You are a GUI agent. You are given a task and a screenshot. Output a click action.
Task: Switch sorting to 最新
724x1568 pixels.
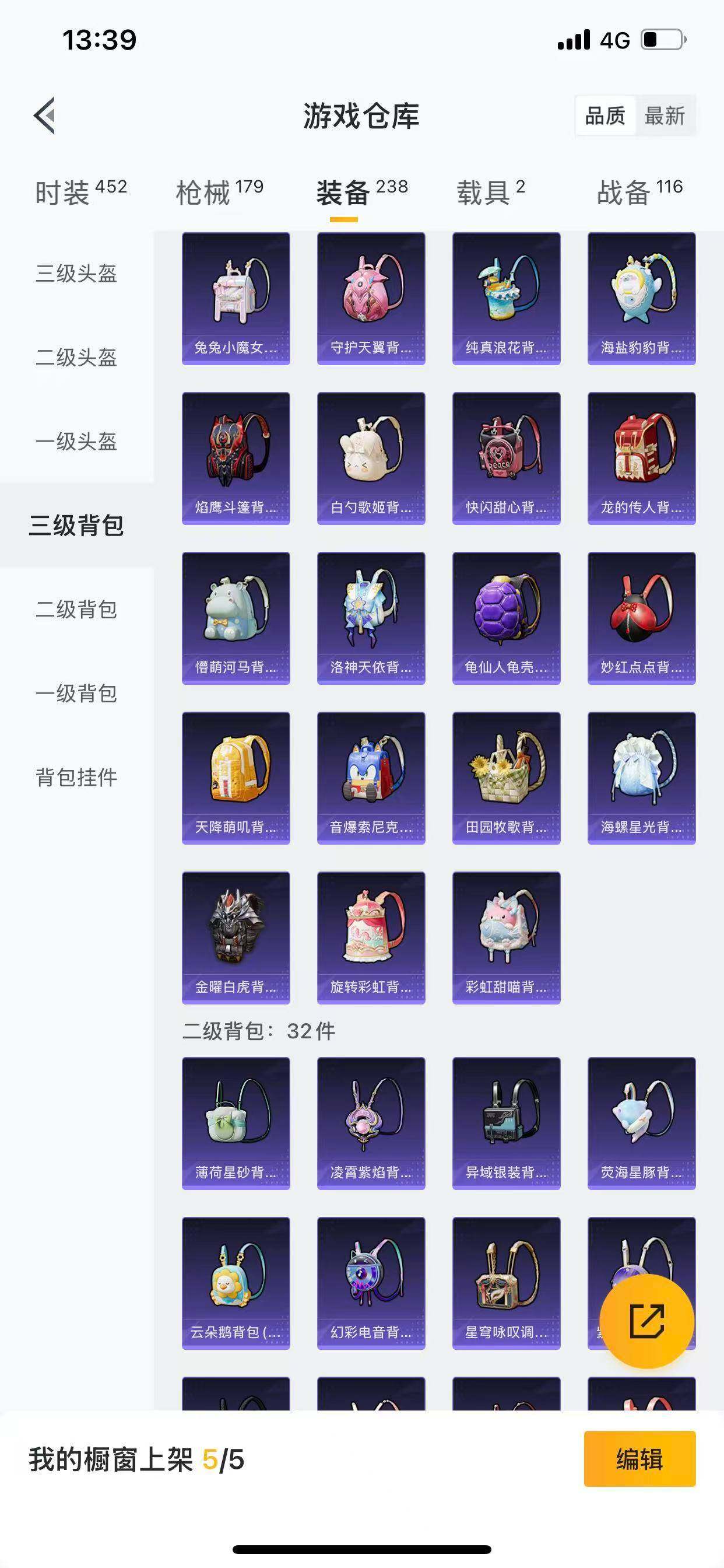pos(667,116)
